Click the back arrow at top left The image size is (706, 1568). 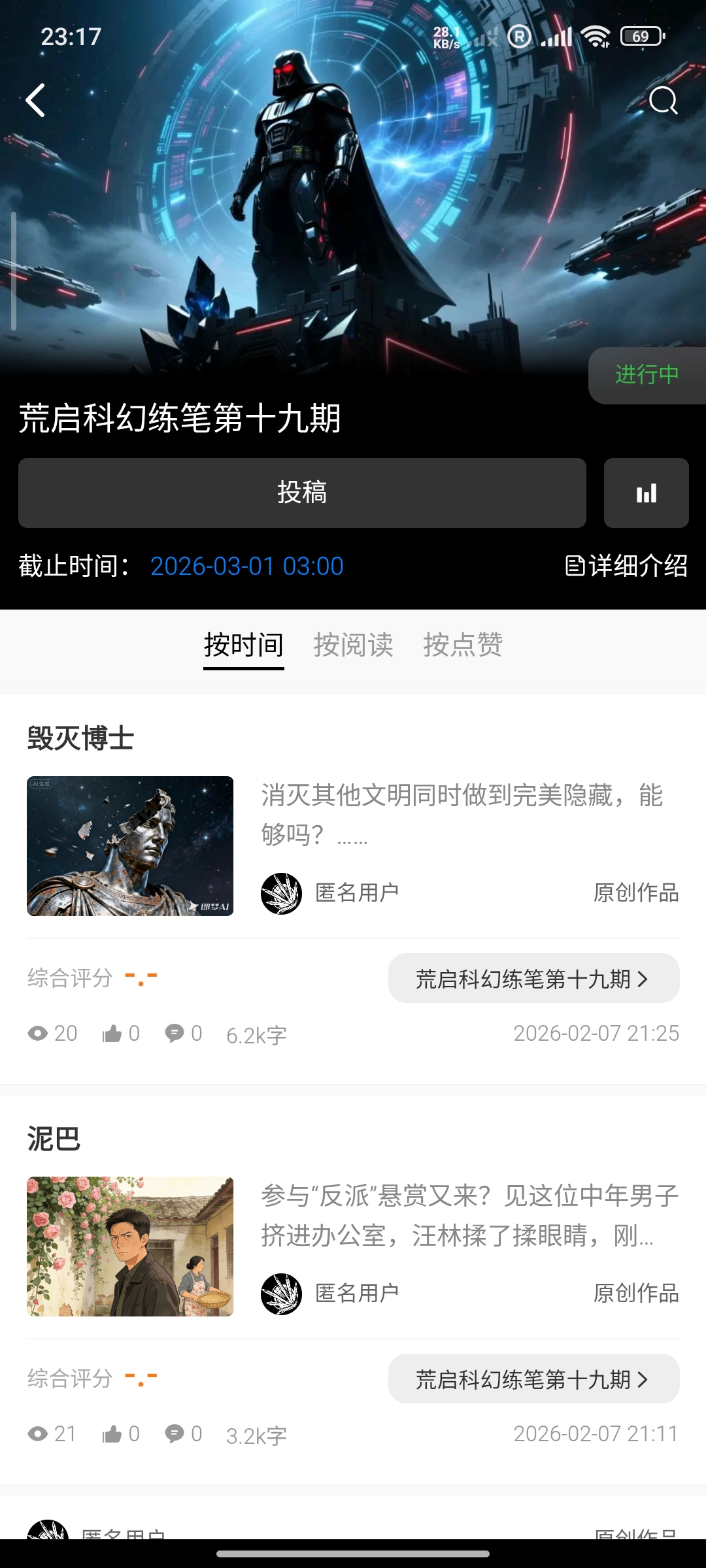click(36, 101)
